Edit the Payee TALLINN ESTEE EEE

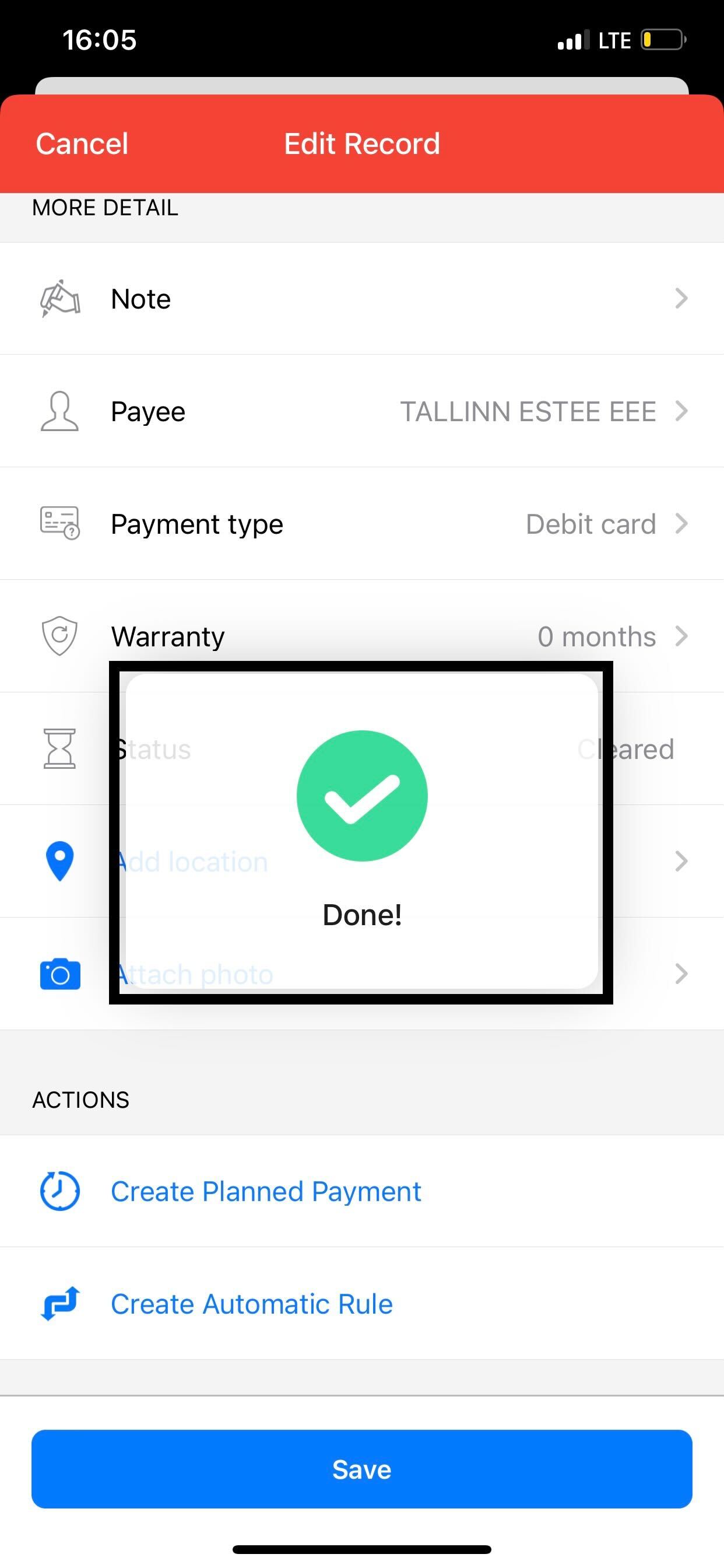point(362,411)
